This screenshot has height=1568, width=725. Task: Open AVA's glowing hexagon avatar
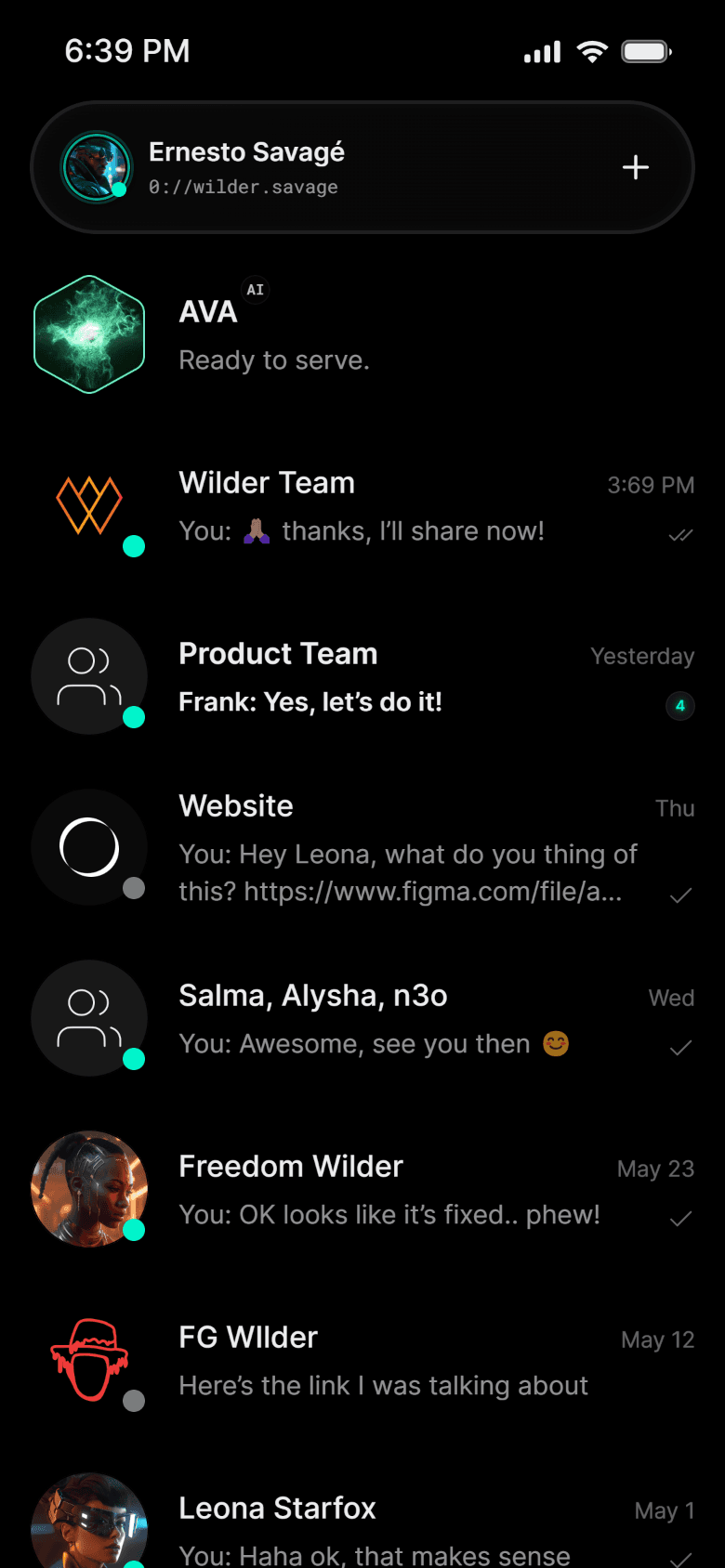coord(88,333)
